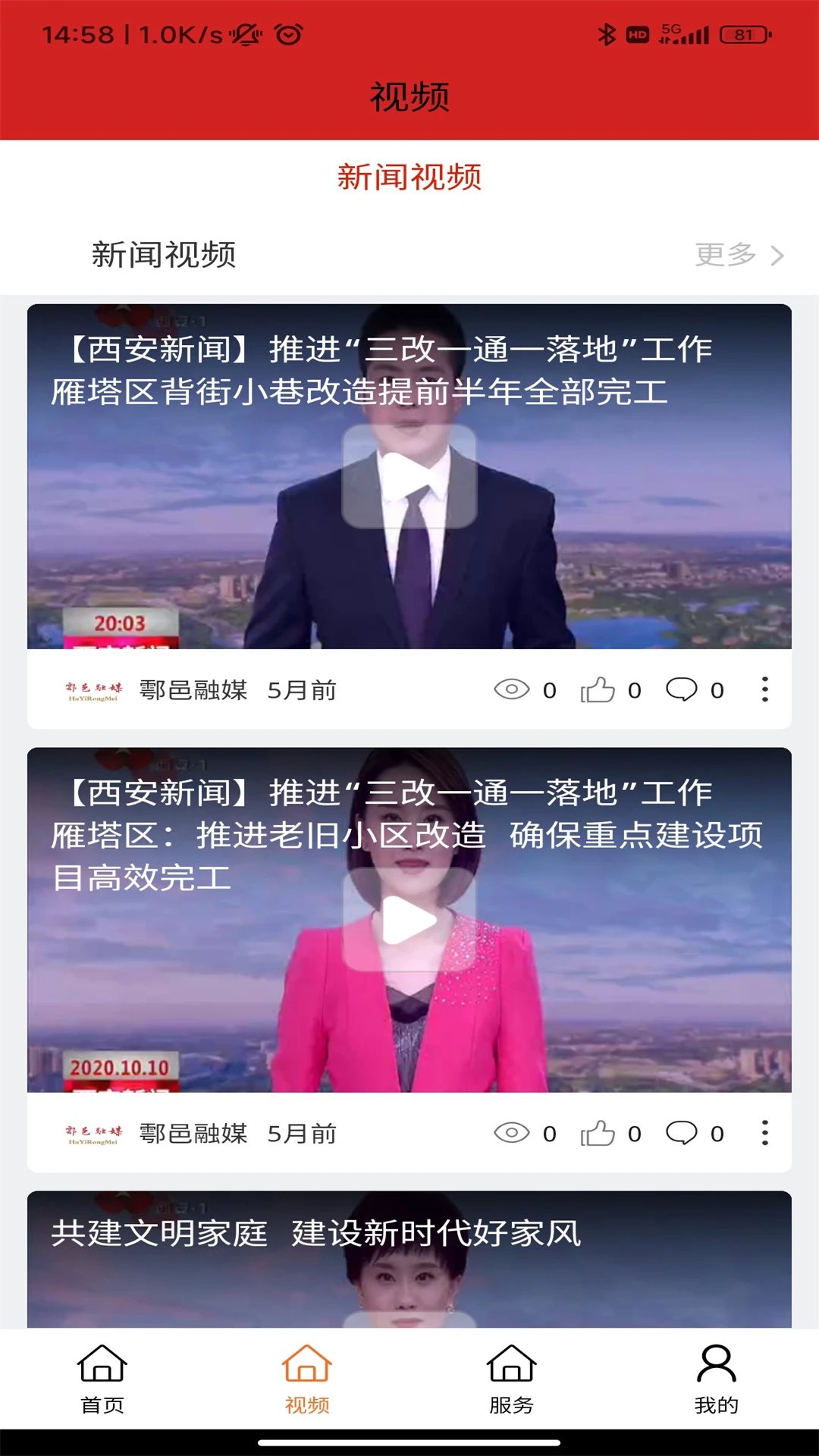Open the 鄠邑融媒 channel name link
819x1456 pixels.
[x=191, y=690]
